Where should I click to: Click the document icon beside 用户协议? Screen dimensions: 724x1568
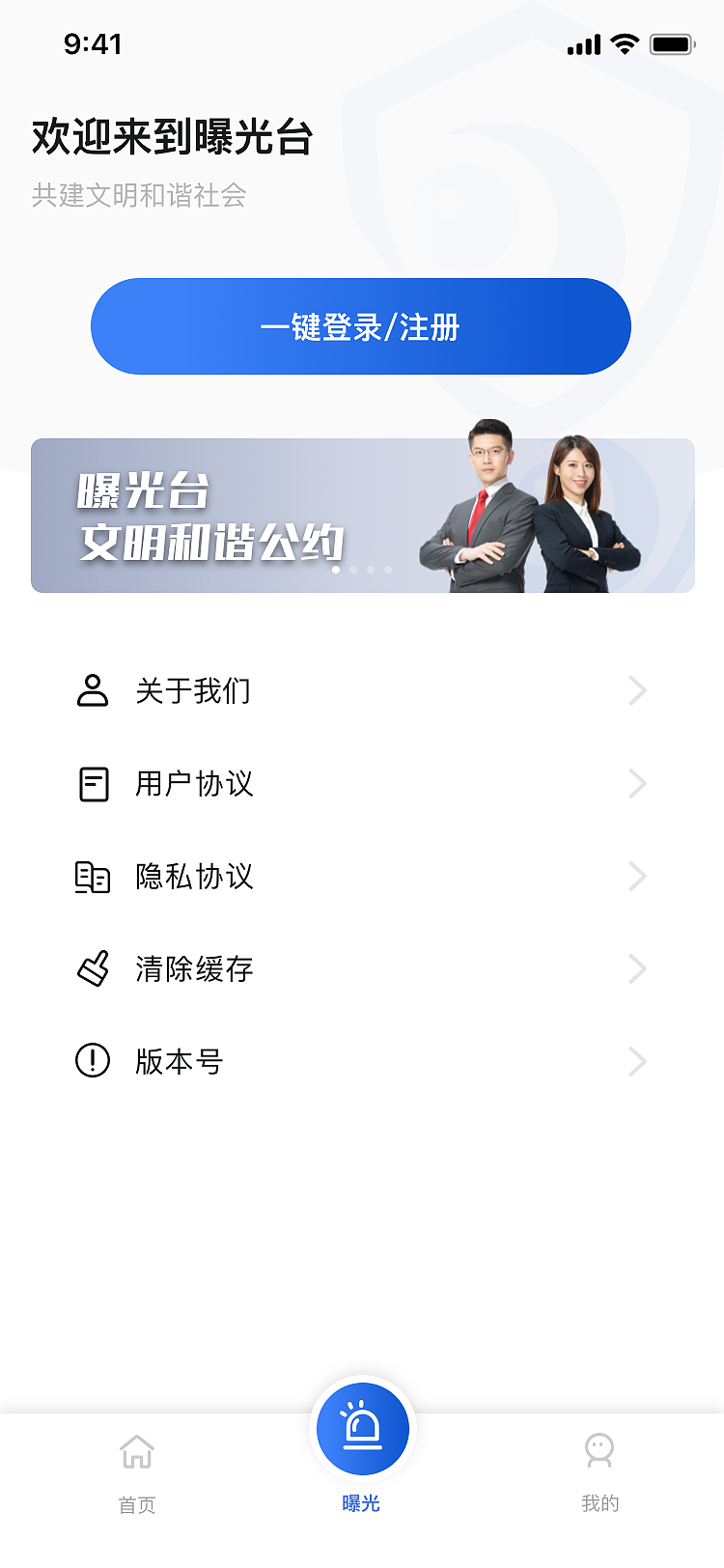pos(93,783)
